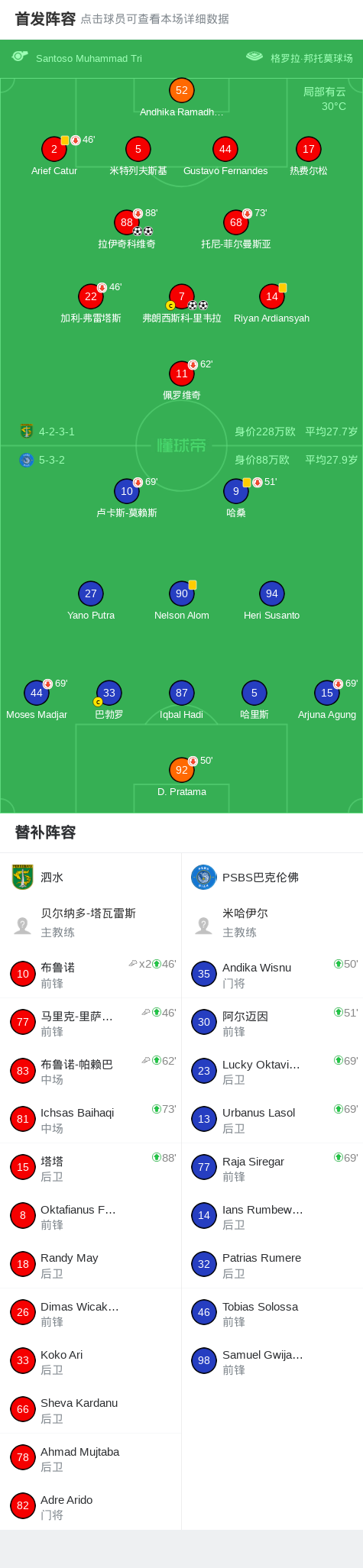Viewport: 363px width, 1568px height.
Task: Select substitute Ichsas Baihaqi number 81
Action: tap(90, 1119)
